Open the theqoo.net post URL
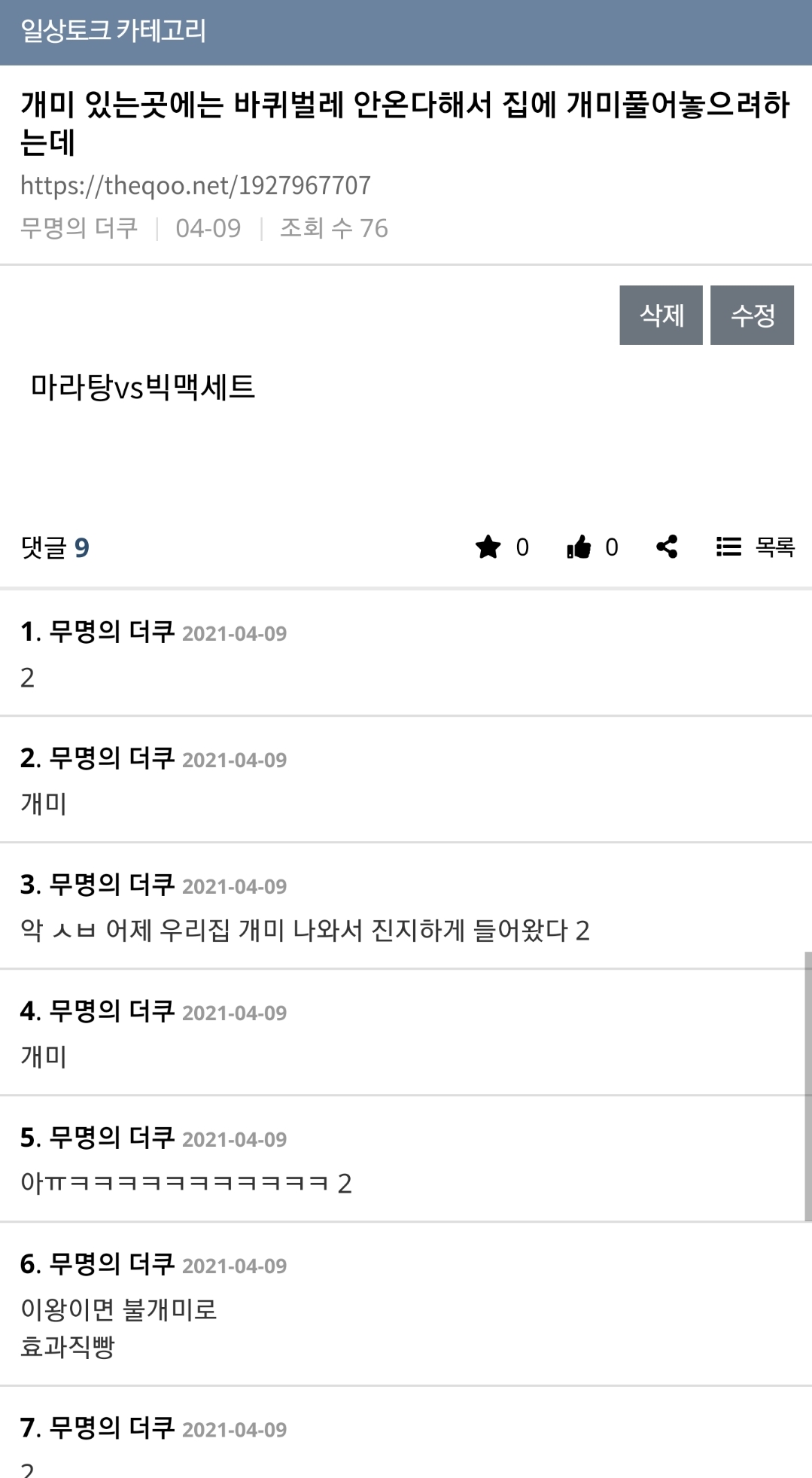The width and height of the screenshot is (812, 1478). 196,185
